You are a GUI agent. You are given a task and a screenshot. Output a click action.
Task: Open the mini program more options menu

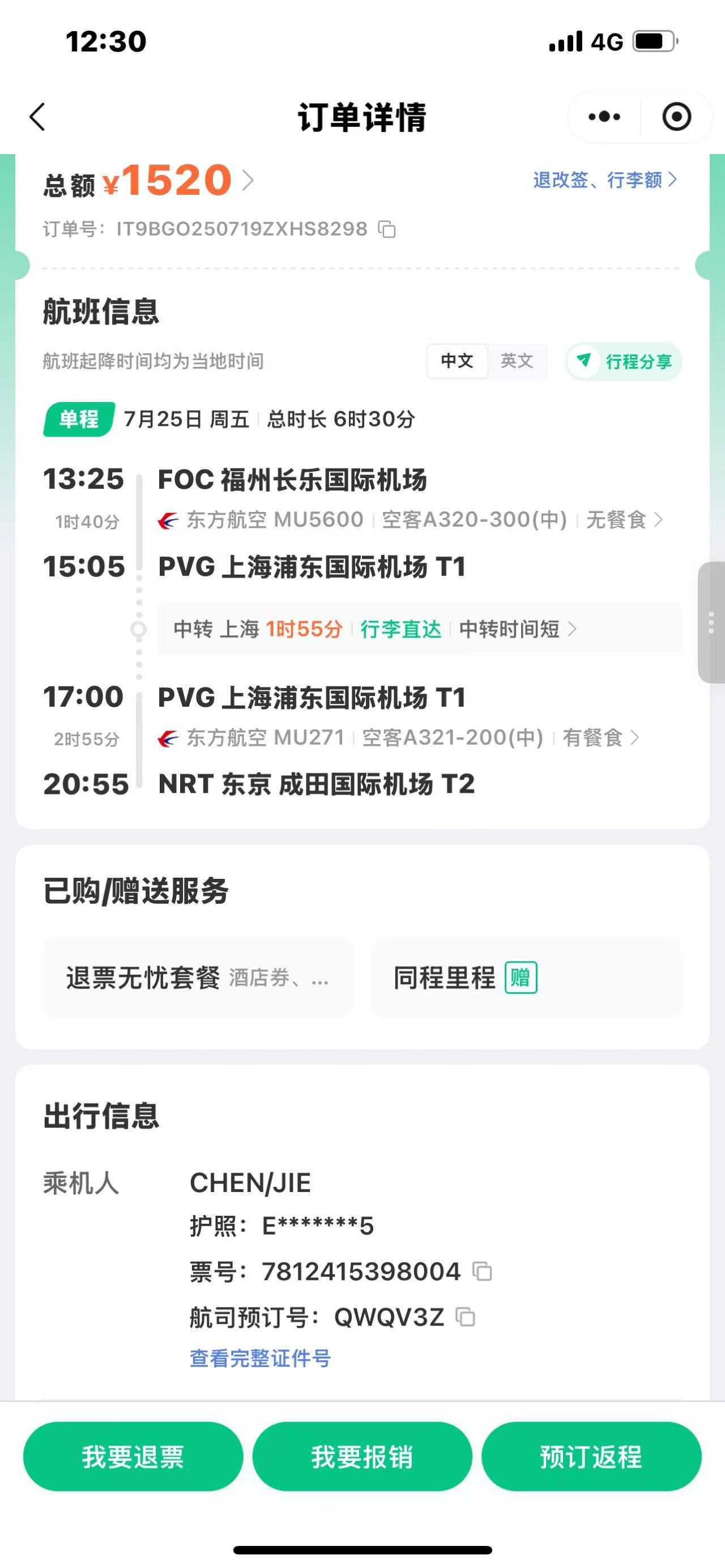click(x=604, y=117)
